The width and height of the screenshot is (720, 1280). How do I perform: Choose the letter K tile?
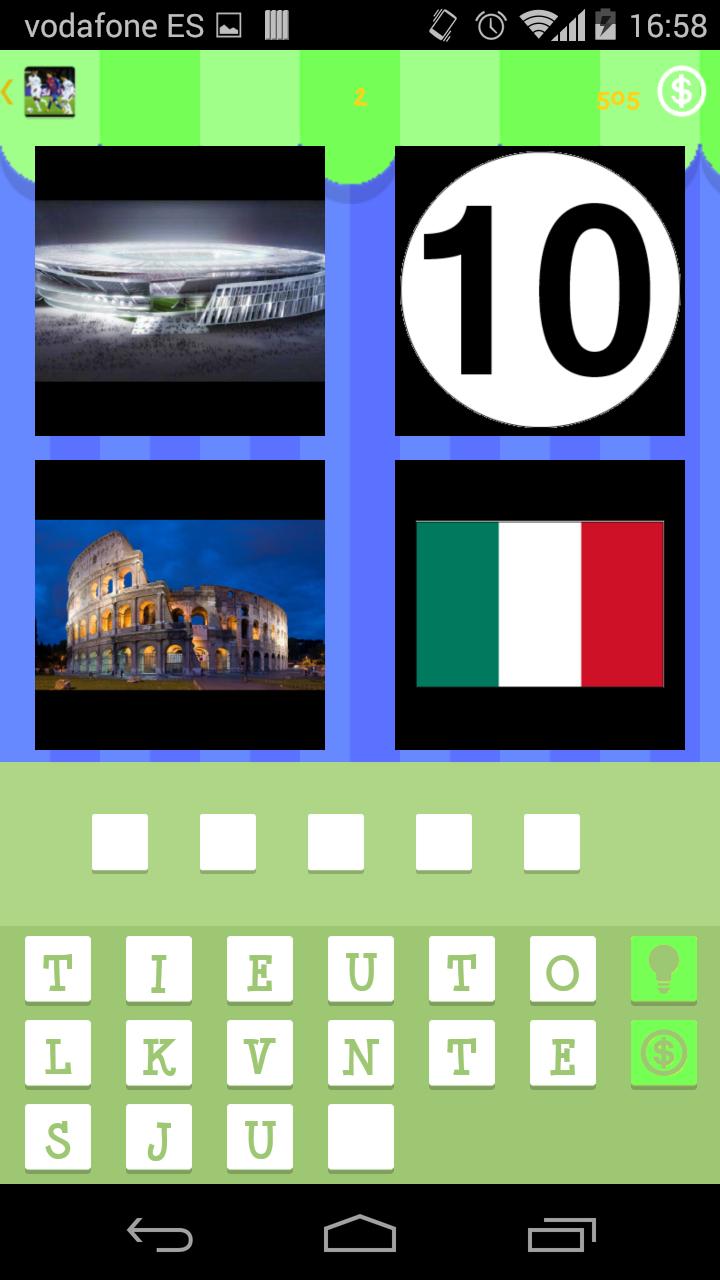coord(158,1054)
